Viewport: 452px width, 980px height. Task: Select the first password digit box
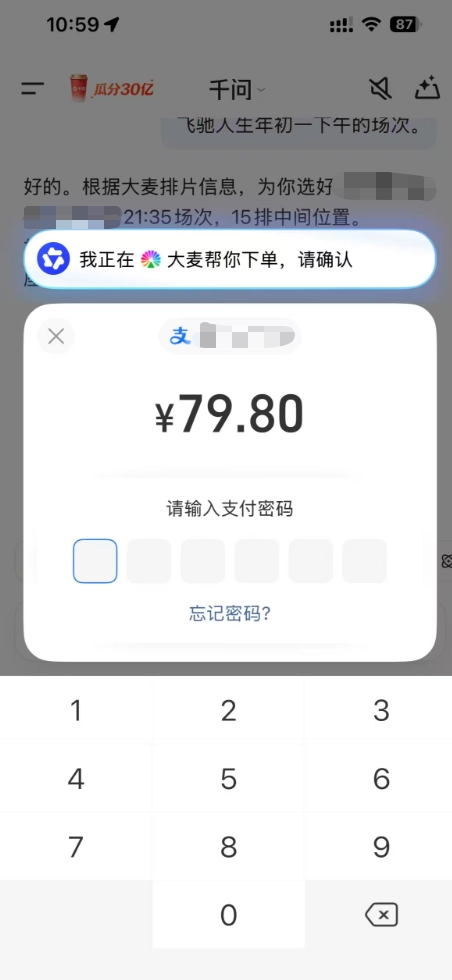coord(95,561)
